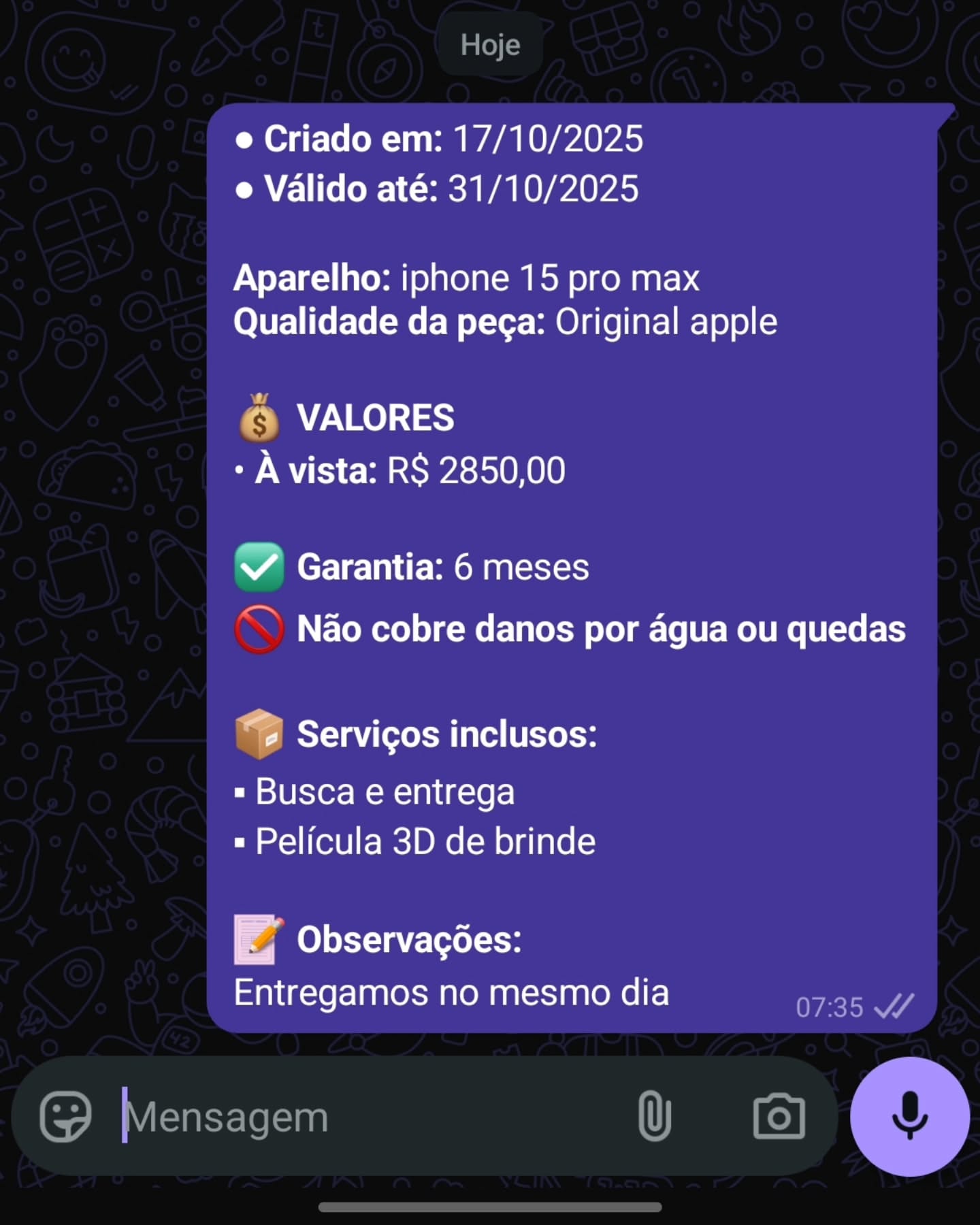Click the price R$ 2850,00 text
This screenshot has width=980, height=1225.
pyautogui.click(x=475, y=470)
